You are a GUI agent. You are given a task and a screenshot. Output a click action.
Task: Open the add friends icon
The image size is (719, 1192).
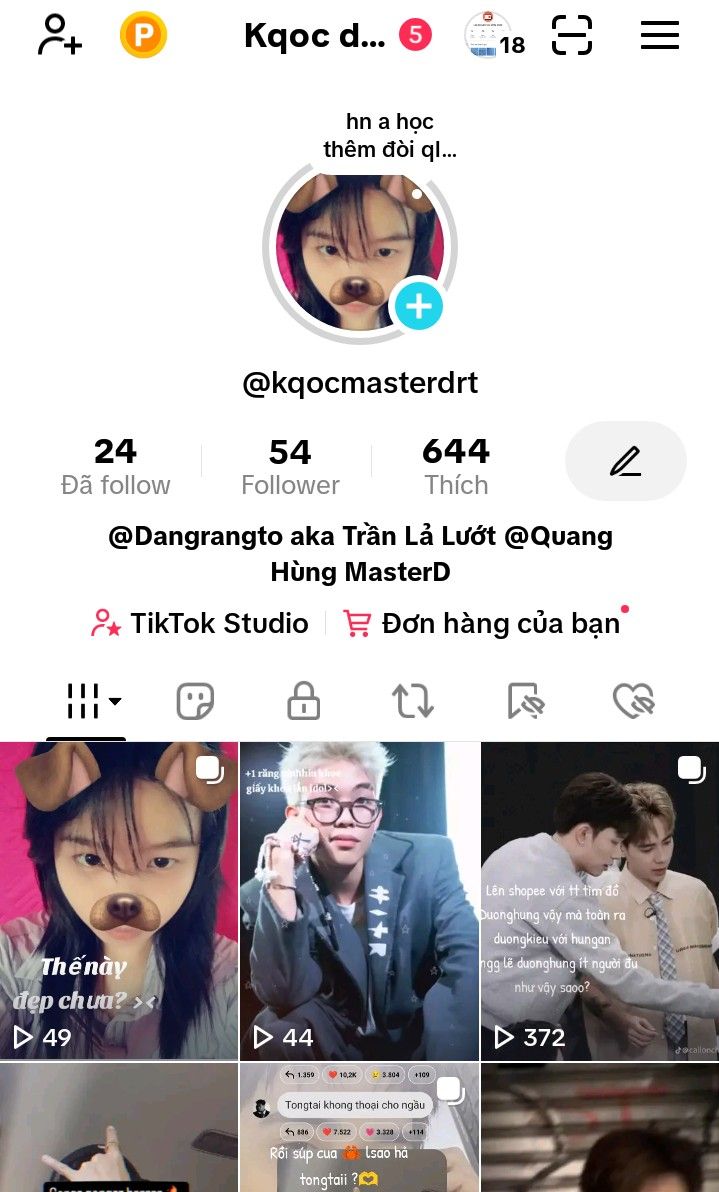coord(59,36)
